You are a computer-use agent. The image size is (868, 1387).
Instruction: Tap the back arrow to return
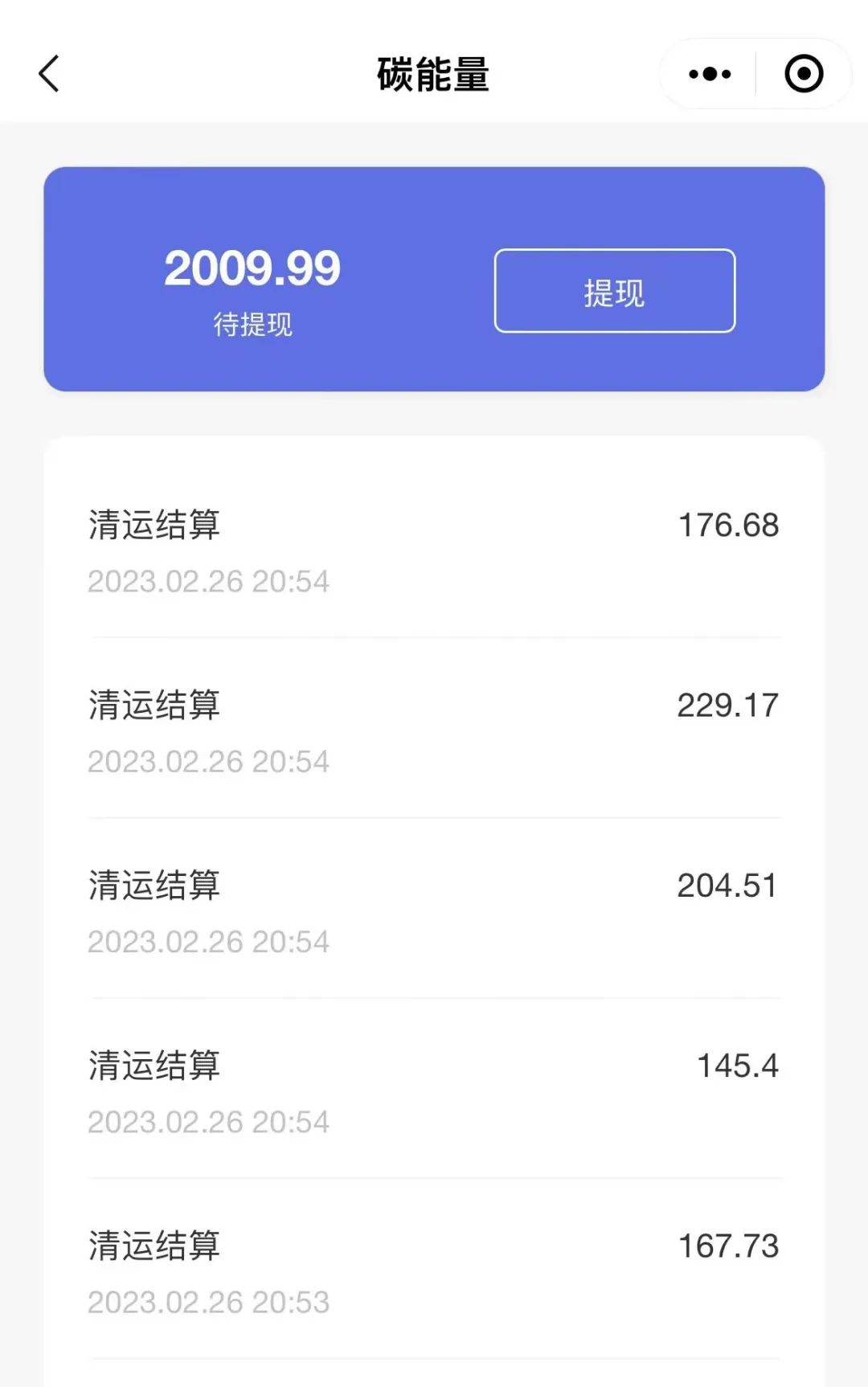click(48, 73)
